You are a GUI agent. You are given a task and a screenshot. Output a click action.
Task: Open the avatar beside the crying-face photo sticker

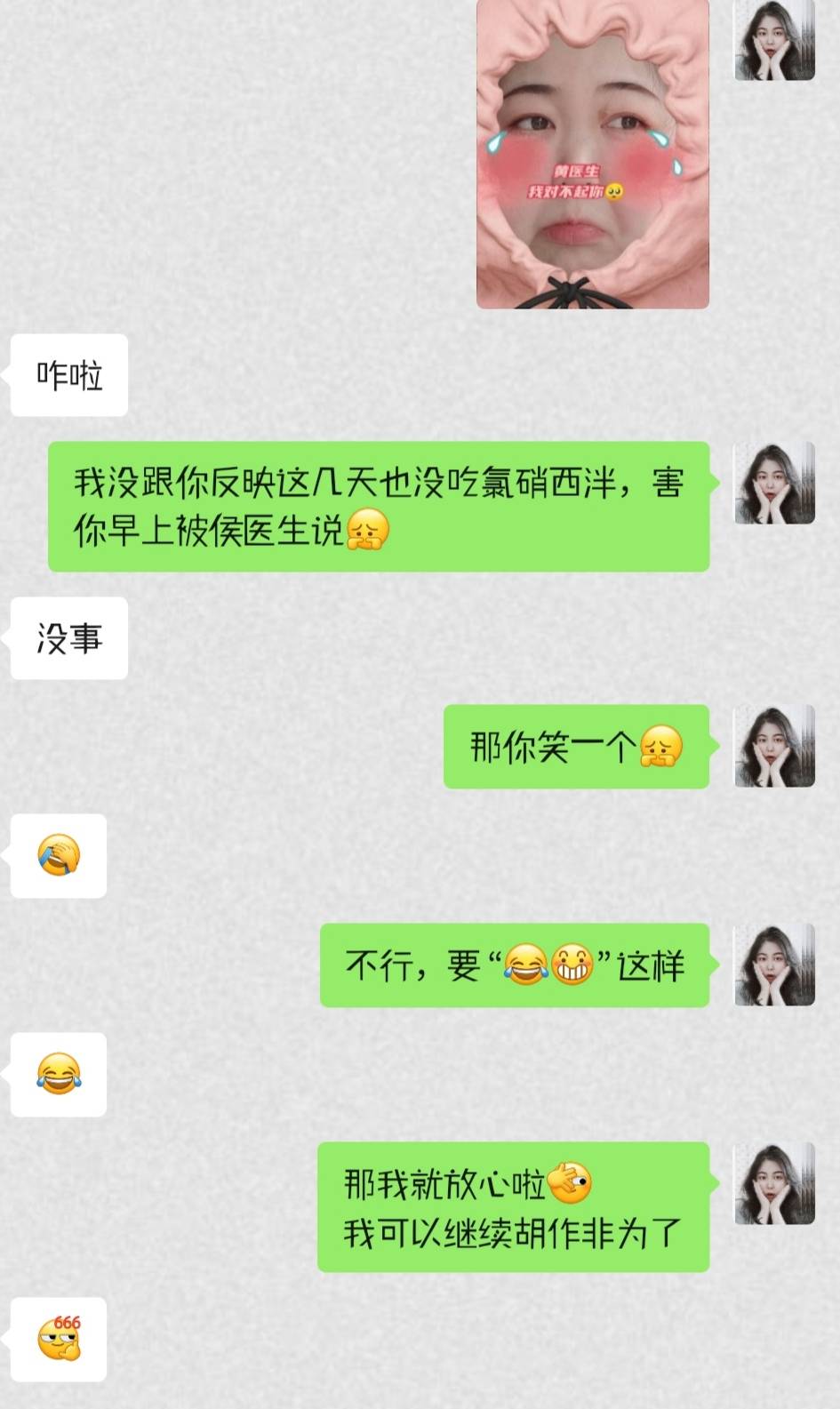[x=774, y=40]
